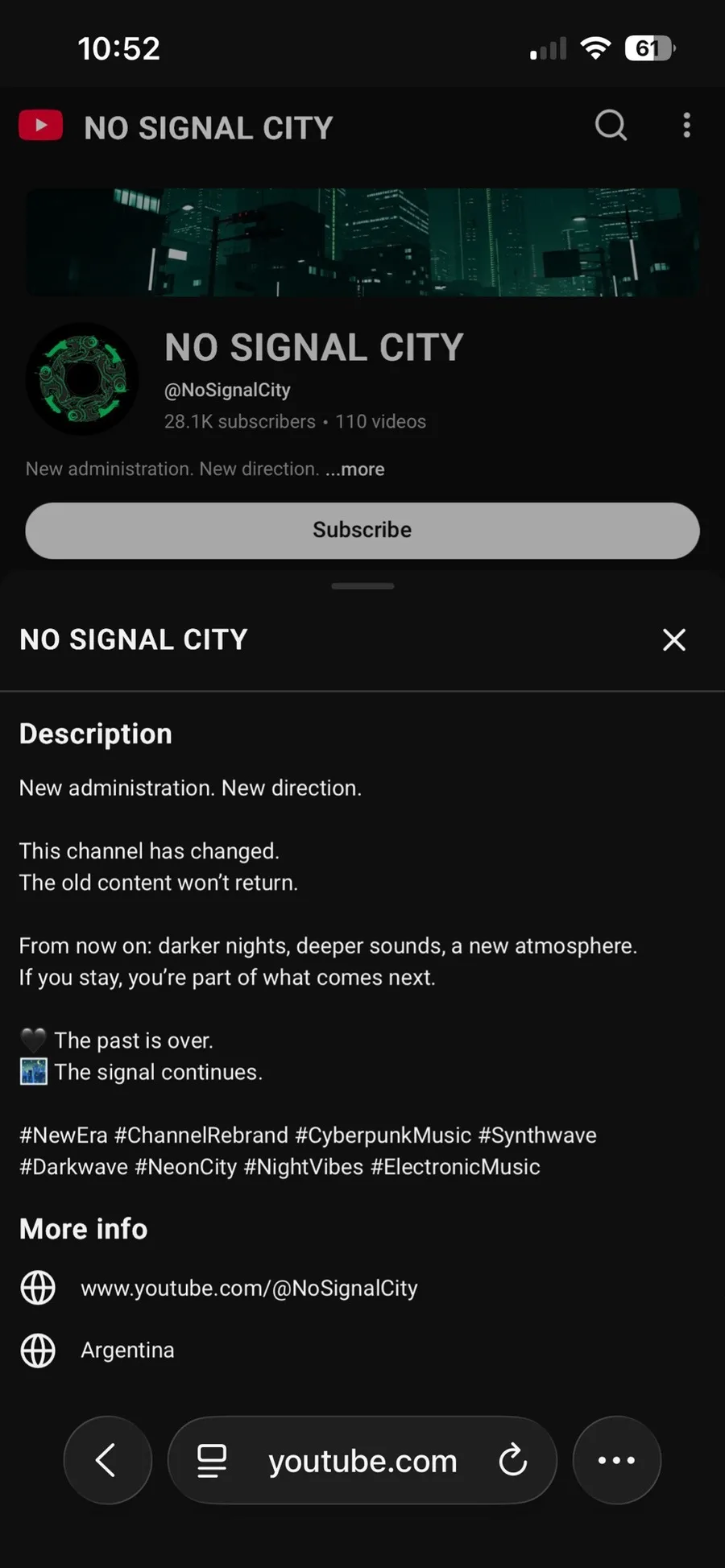Open the #NeonCity hashtag
Image resolution: width=725 pixels, height=1568 pixels.
(x=186, y=1167)
